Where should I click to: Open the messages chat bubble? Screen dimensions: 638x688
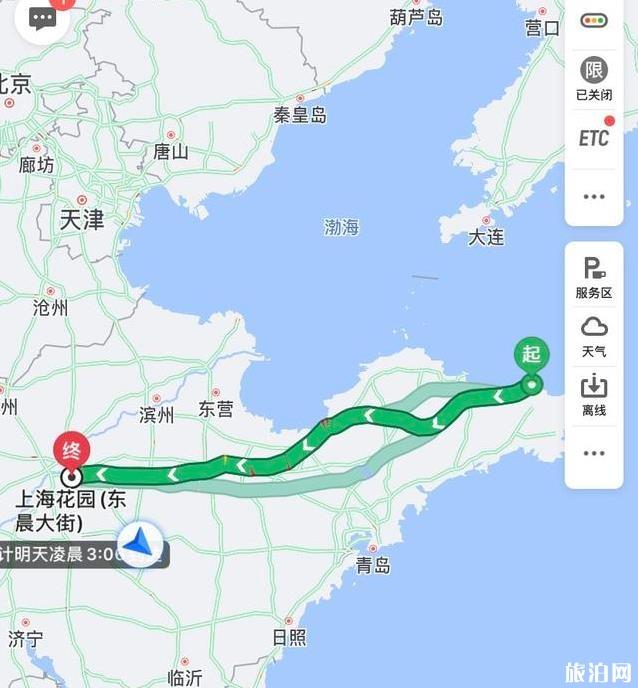[x=42, y=18]
